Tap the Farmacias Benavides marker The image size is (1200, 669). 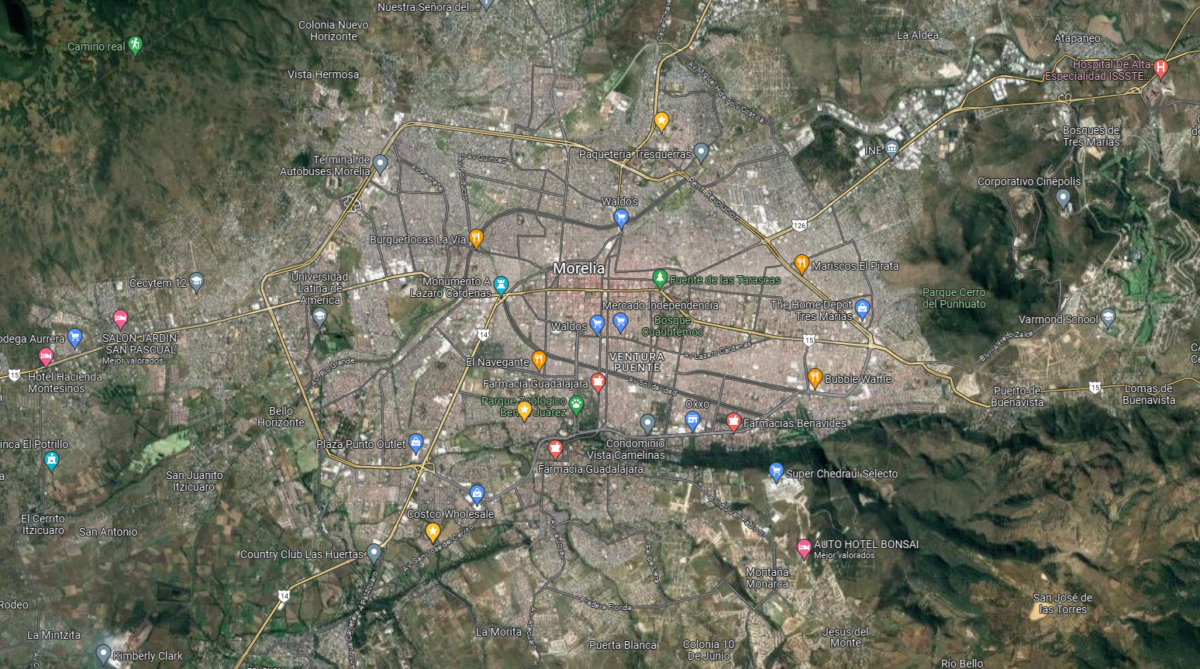[x=733, y=421]
